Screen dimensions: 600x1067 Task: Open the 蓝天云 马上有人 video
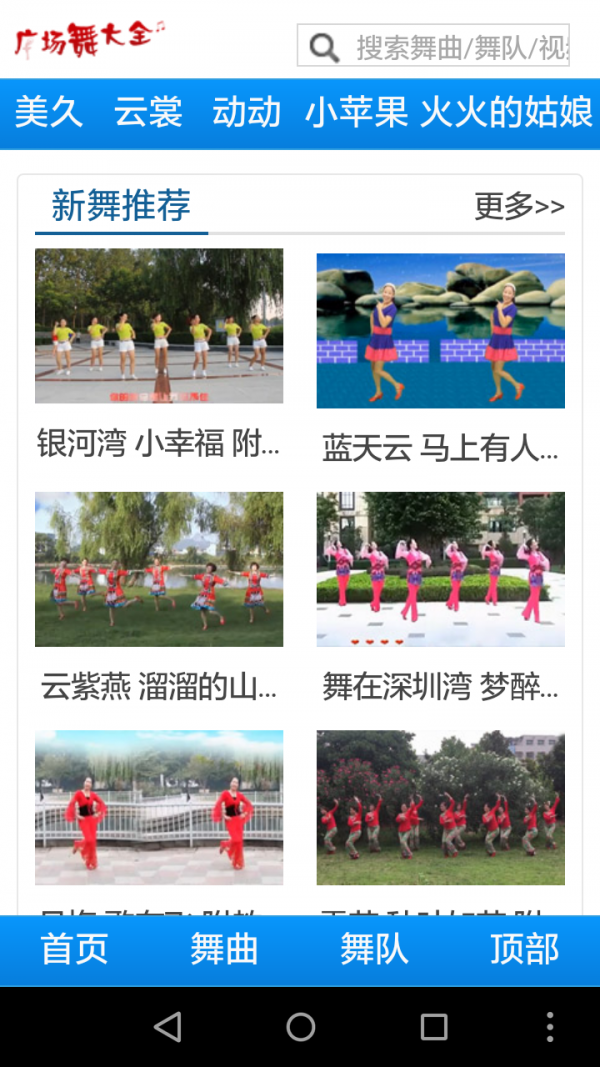point(440,330)
